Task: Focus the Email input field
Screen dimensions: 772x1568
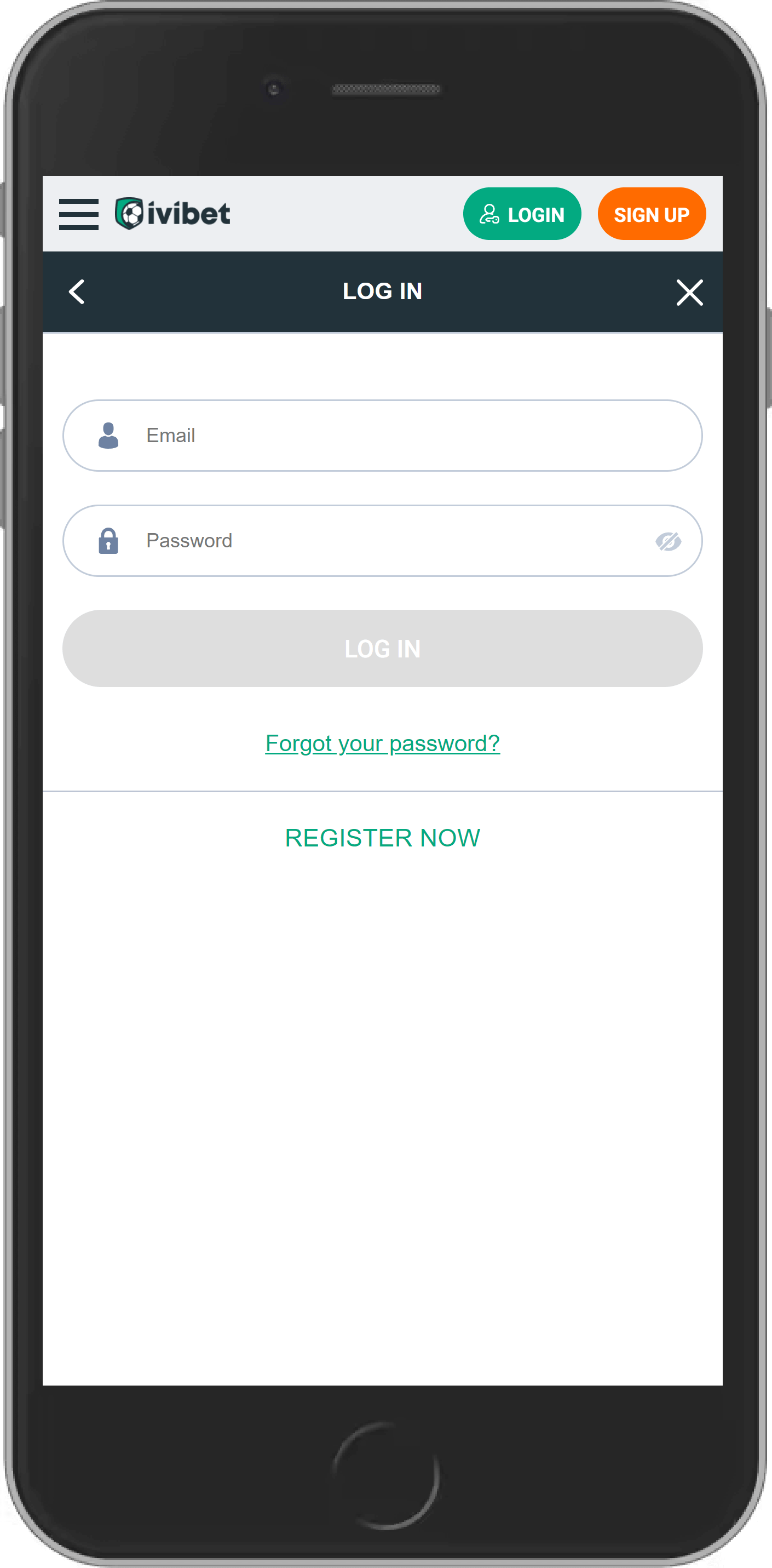Action: (382, 435)
